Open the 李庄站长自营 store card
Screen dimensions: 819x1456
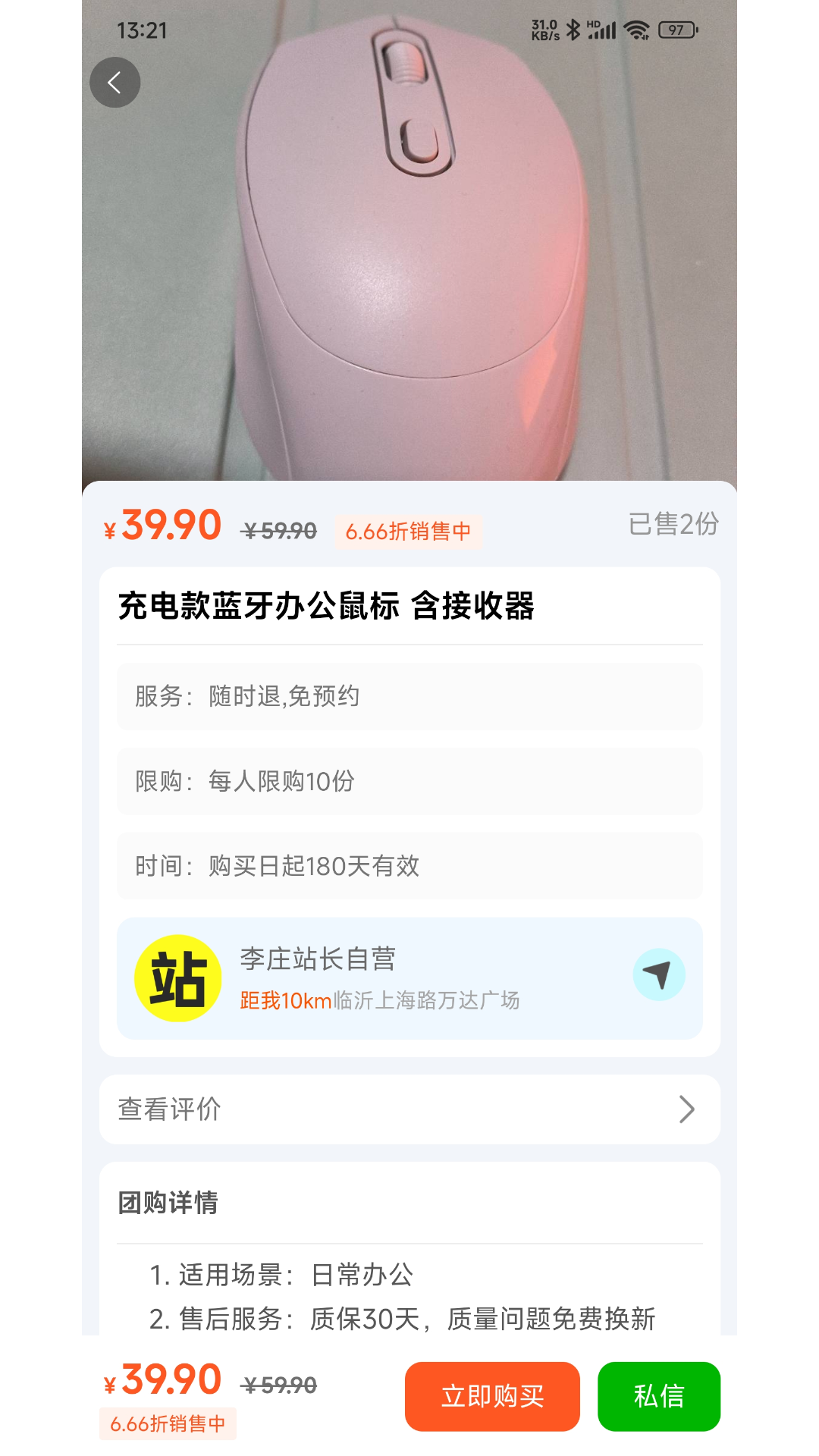[409, 978]
